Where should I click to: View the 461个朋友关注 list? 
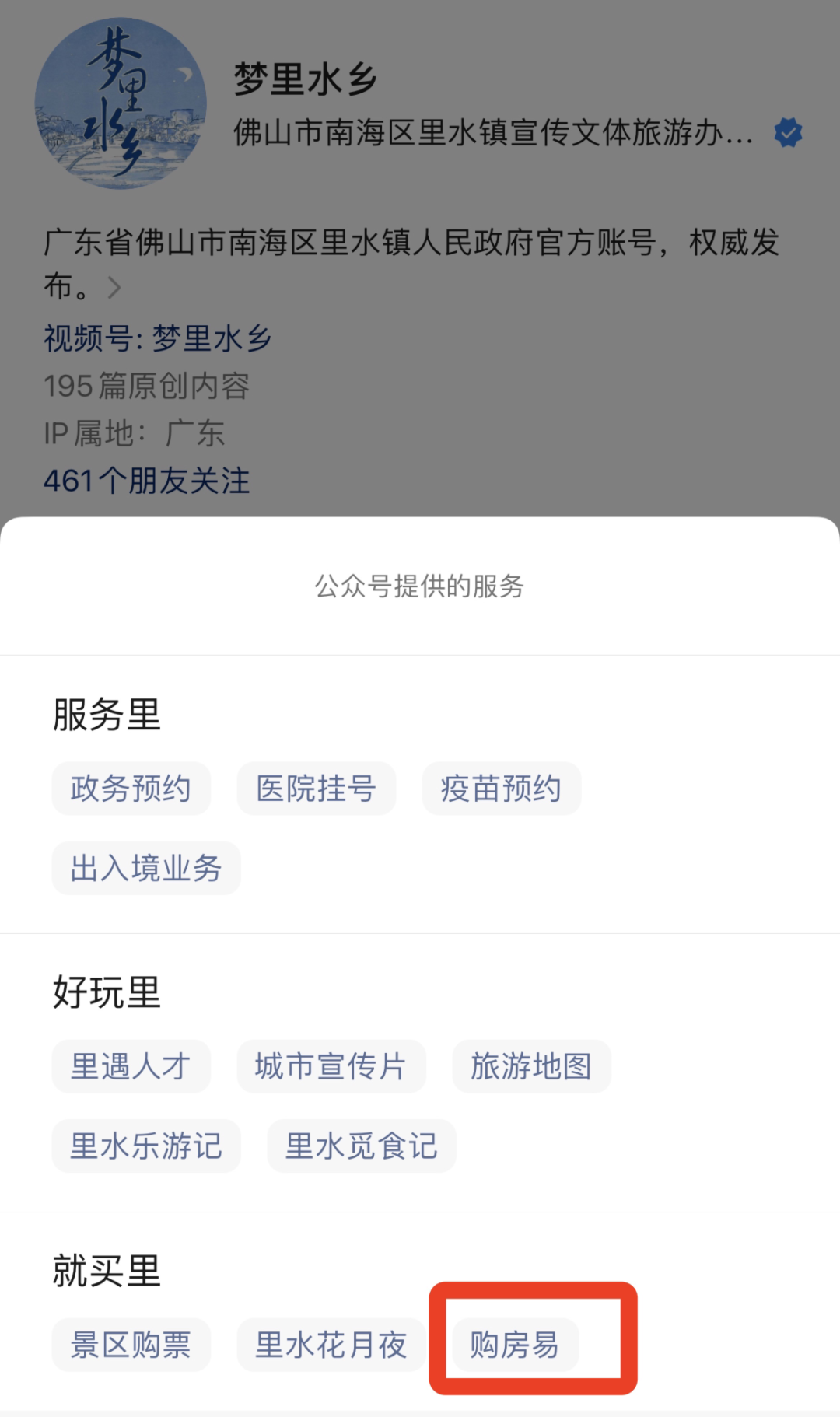(x=146, y=481)
